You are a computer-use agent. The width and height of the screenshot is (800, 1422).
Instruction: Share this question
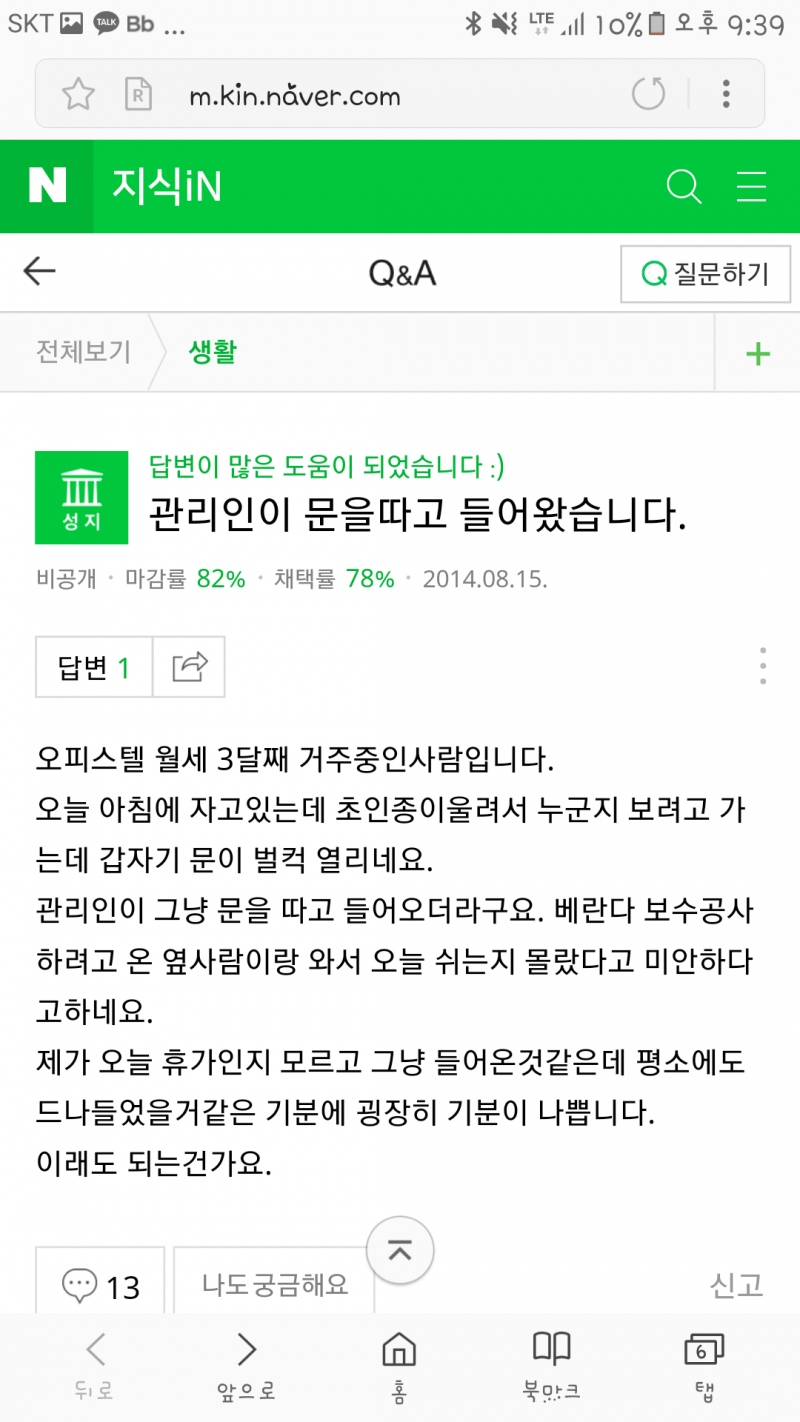point(189,667)
